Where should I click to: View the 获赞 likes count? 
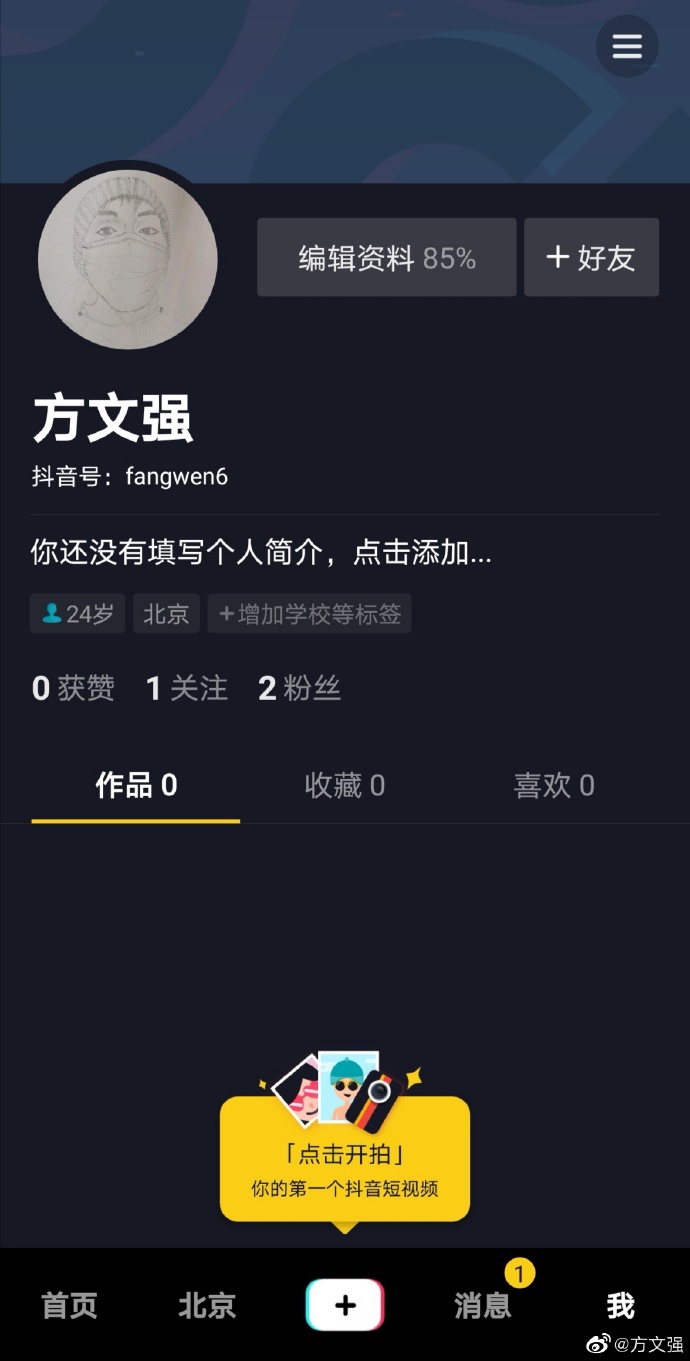click(73, 688)
